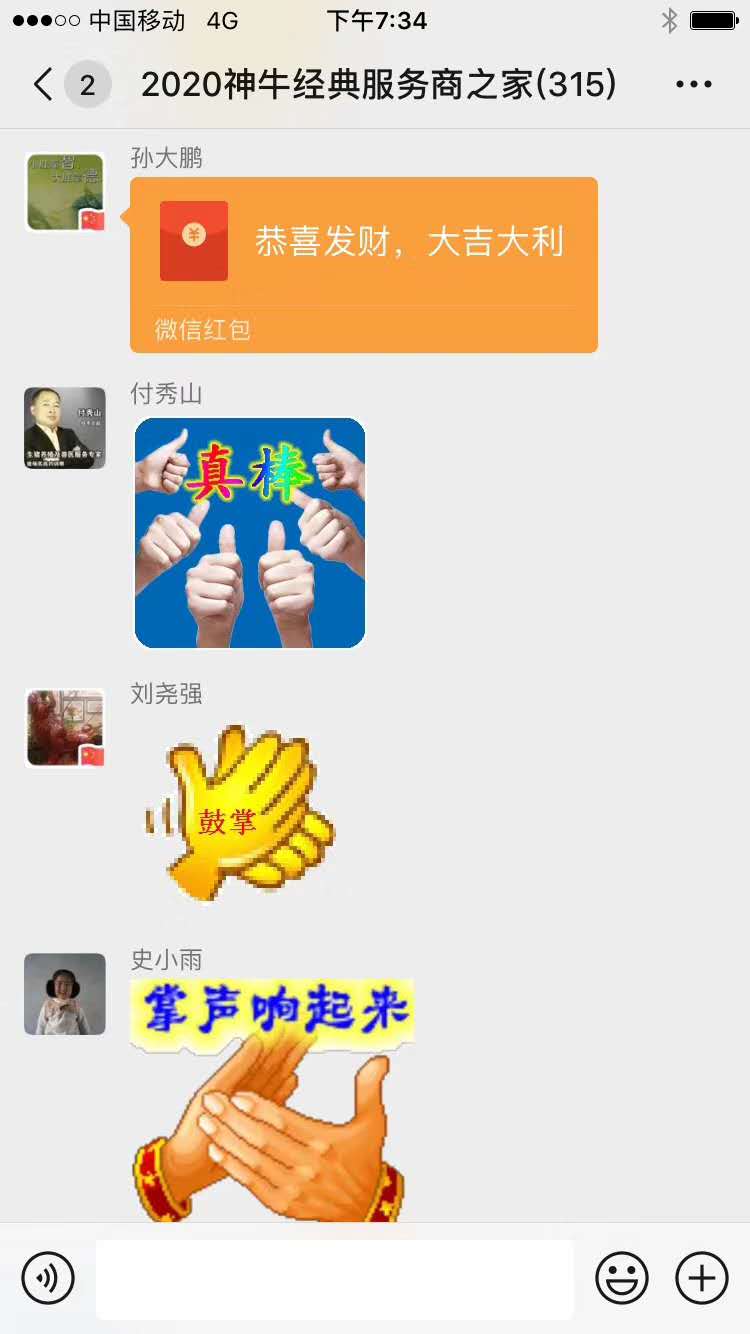Open the 掌声响起来 sticker from 史小雨
The height and width of the screenshot is (1334, 750).
[x=270, y=1100]
